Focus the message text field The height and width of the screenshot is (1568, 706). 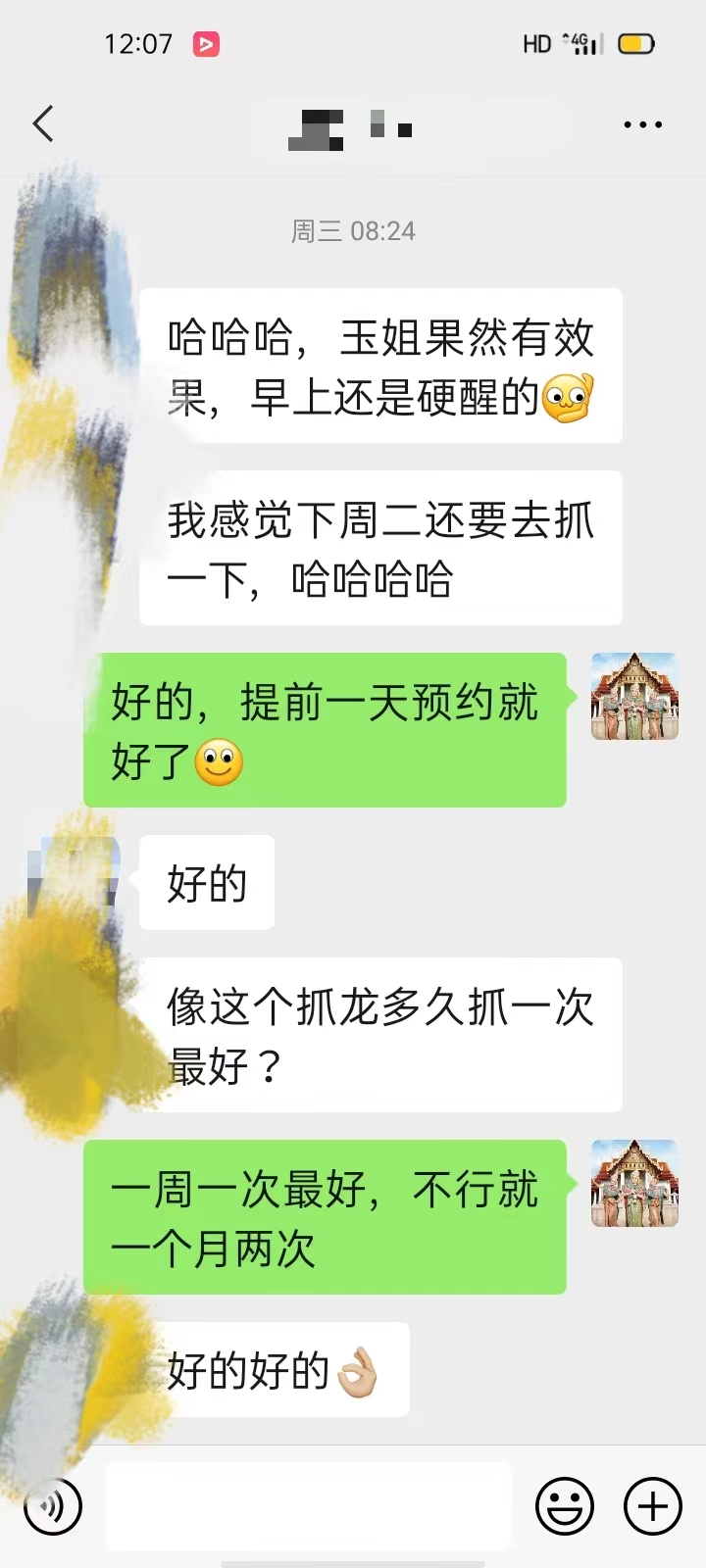click(308, 1505)
